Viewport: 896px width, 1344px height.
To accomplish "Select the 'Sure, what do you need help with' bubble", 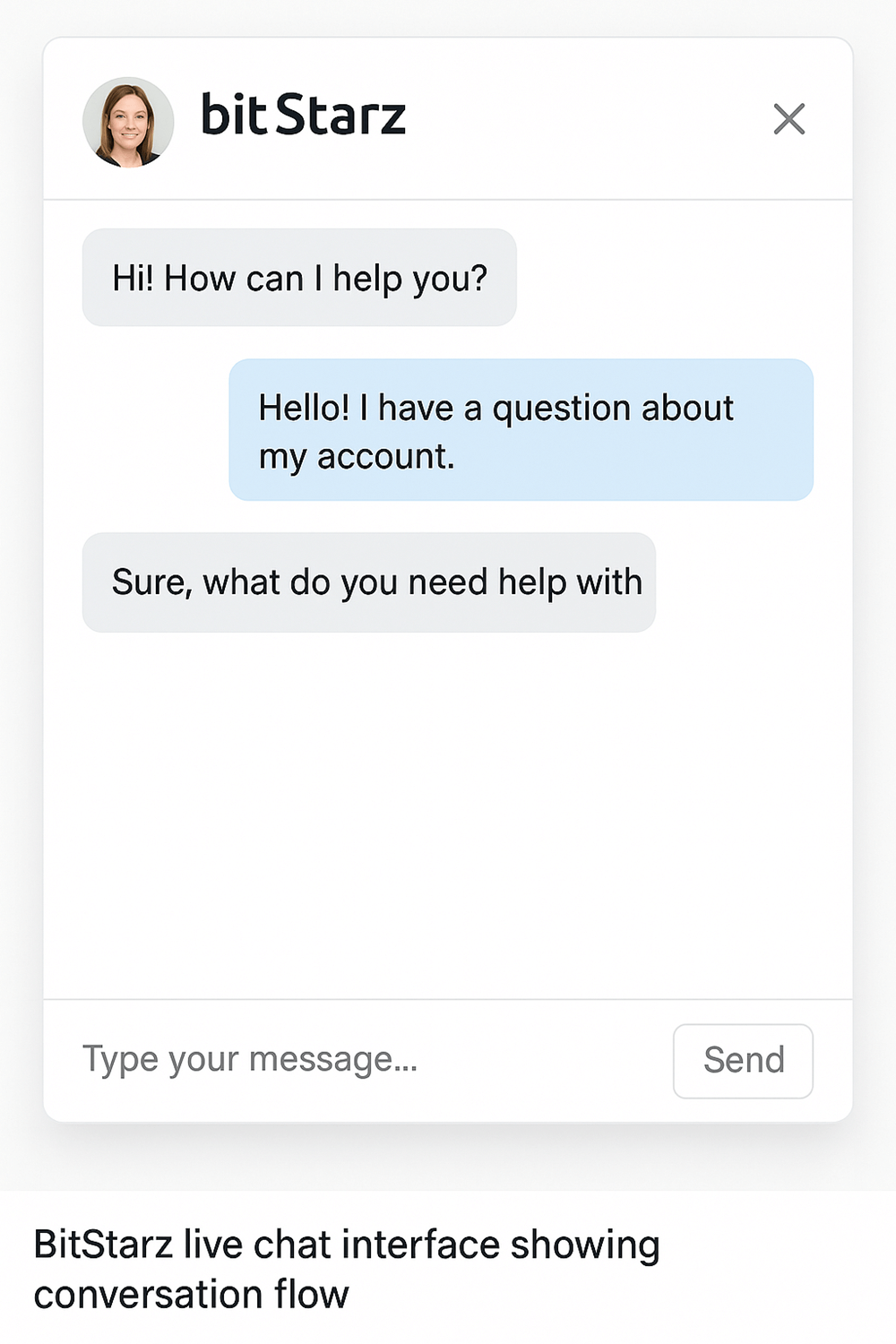I will pos(369,582).
